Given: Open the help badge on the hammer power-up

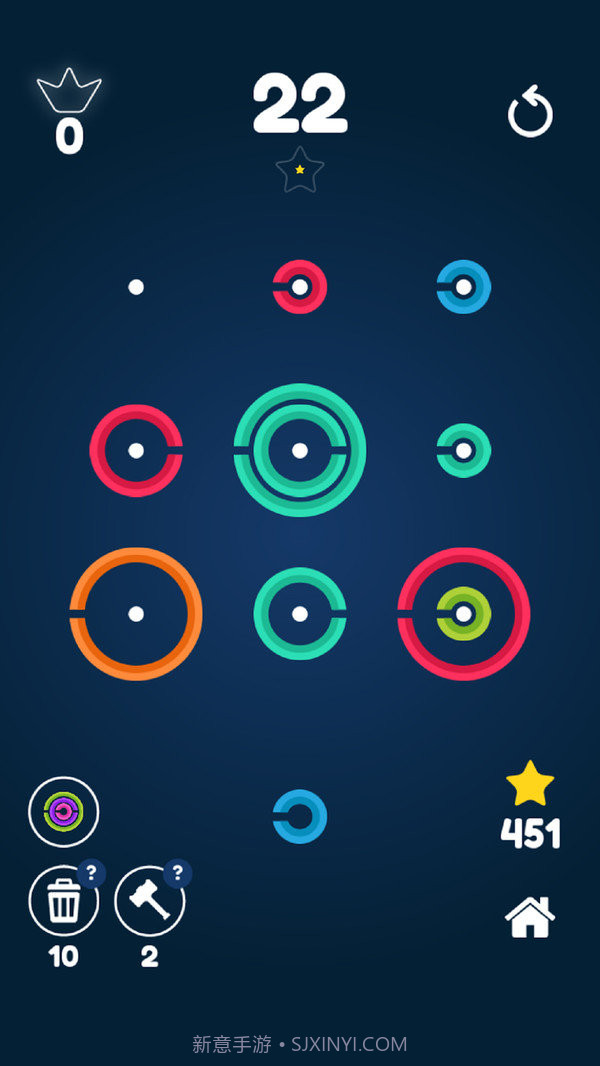Looking at the screenshot, I should click(x=178, y=873).
